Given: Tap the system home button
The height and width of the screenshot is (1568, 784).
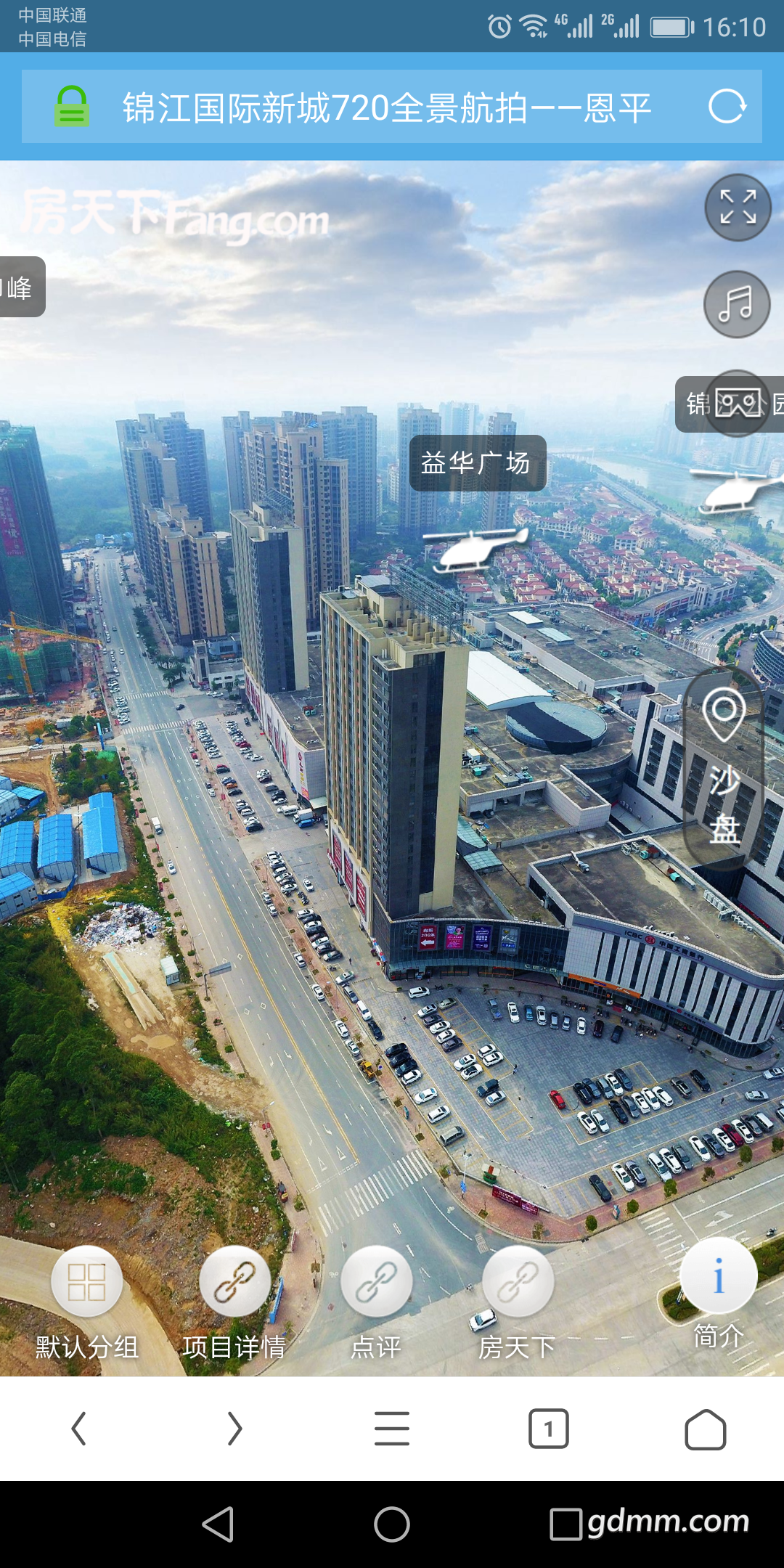Looking at the screenshot, I should point(392,1524).
